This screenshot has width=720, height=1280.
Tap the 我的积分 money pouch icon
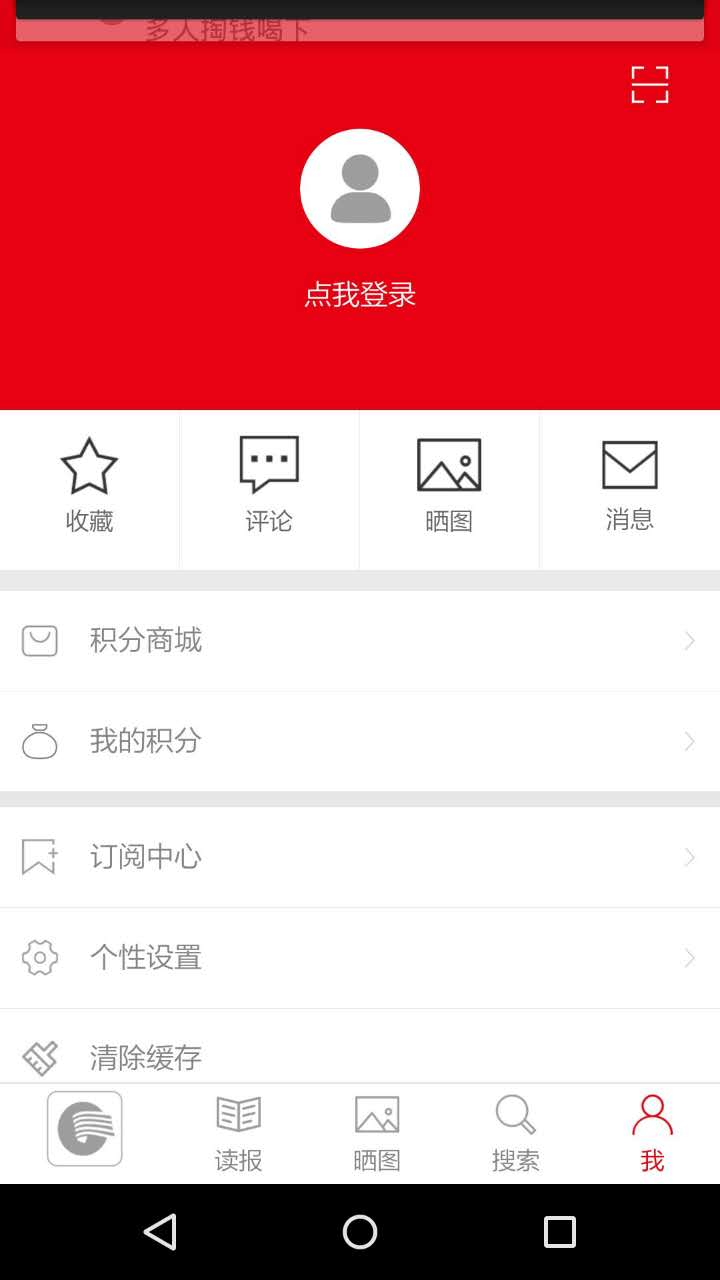39,741
